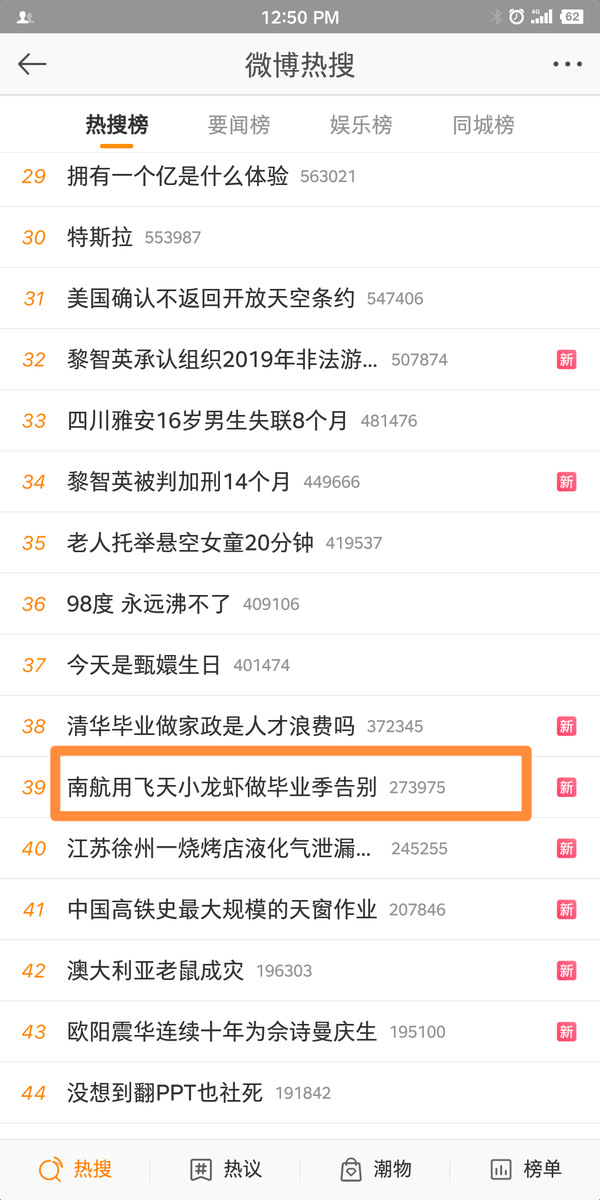Open topic 美国确认不返回开放天空条约
This screenshot has height=1200, width=600.
(x=211, y=298)
